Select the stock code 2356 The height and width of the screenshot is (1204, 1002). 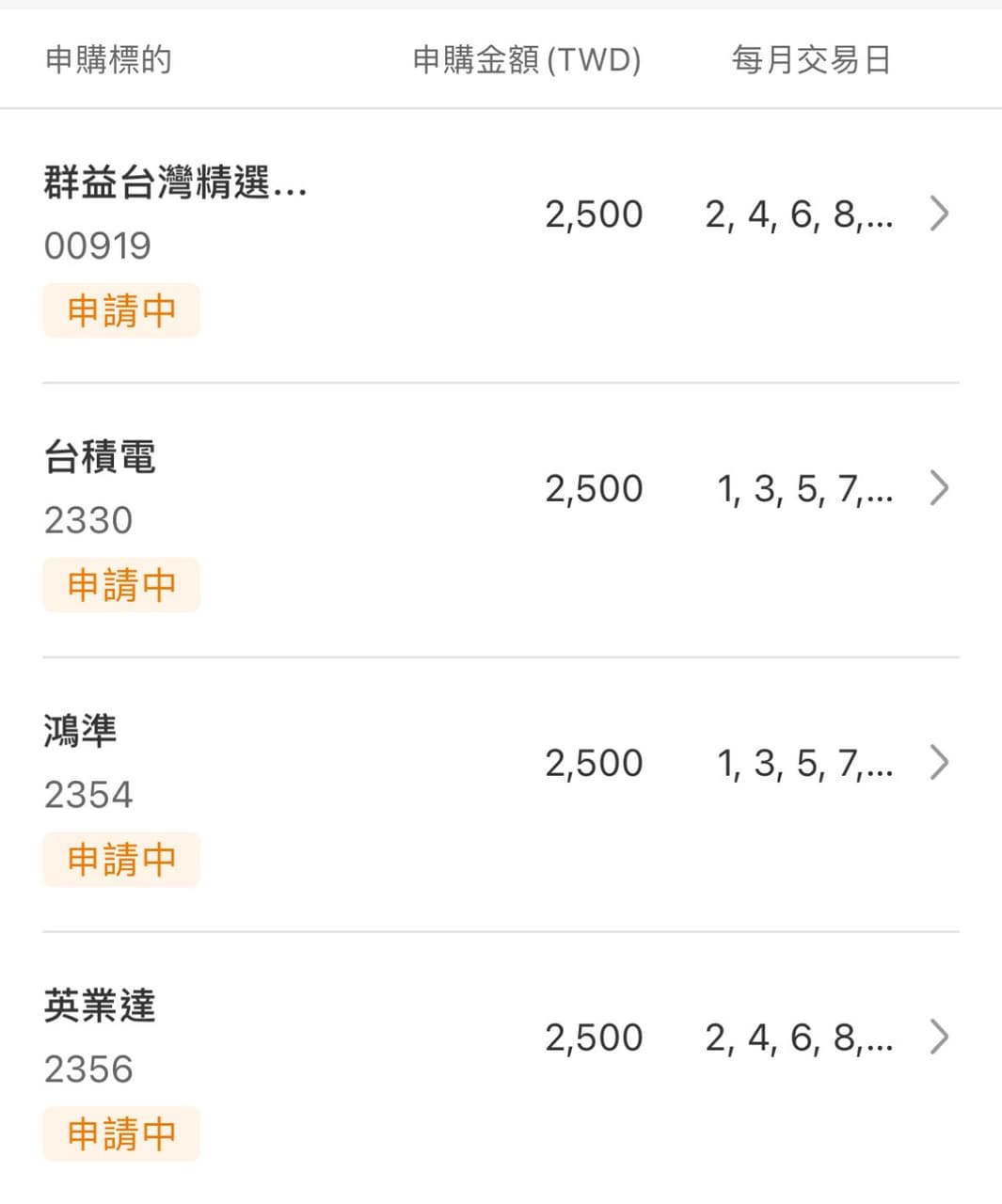tap(89, 1069)
